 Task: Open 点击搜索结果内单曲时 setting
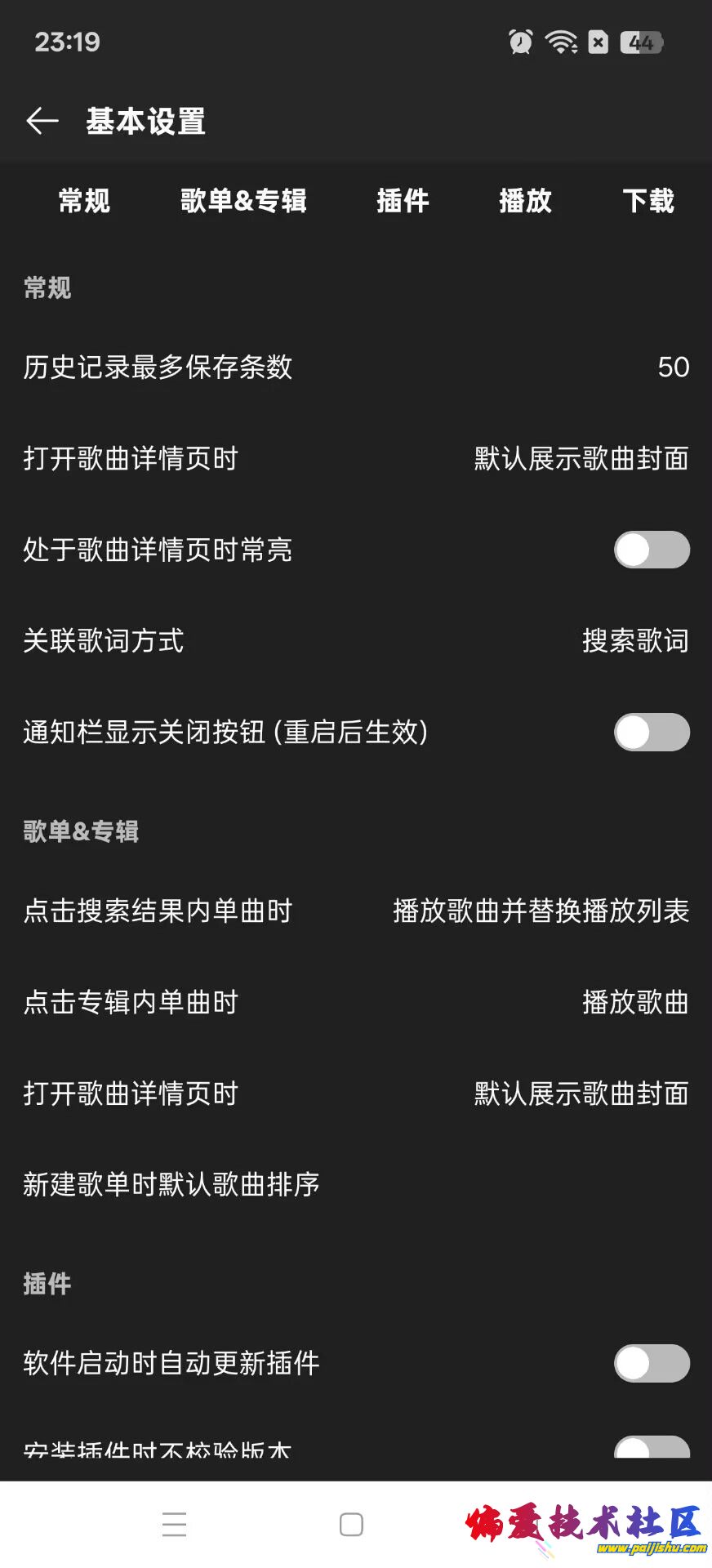(x=356, y=911)
